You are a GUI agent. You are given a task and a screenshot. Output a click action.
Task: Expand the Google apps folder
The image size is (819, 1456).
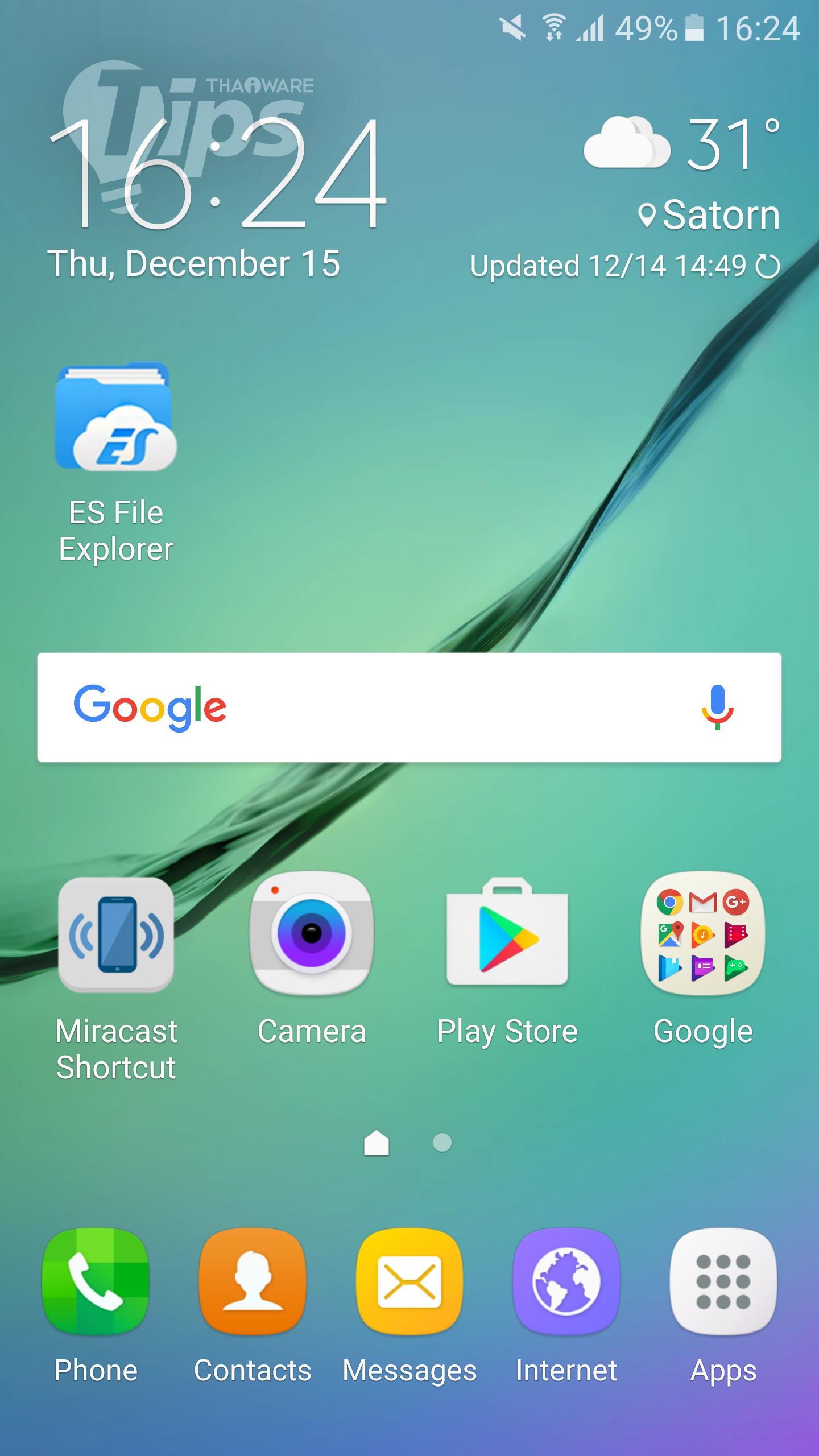click(703, 933)
